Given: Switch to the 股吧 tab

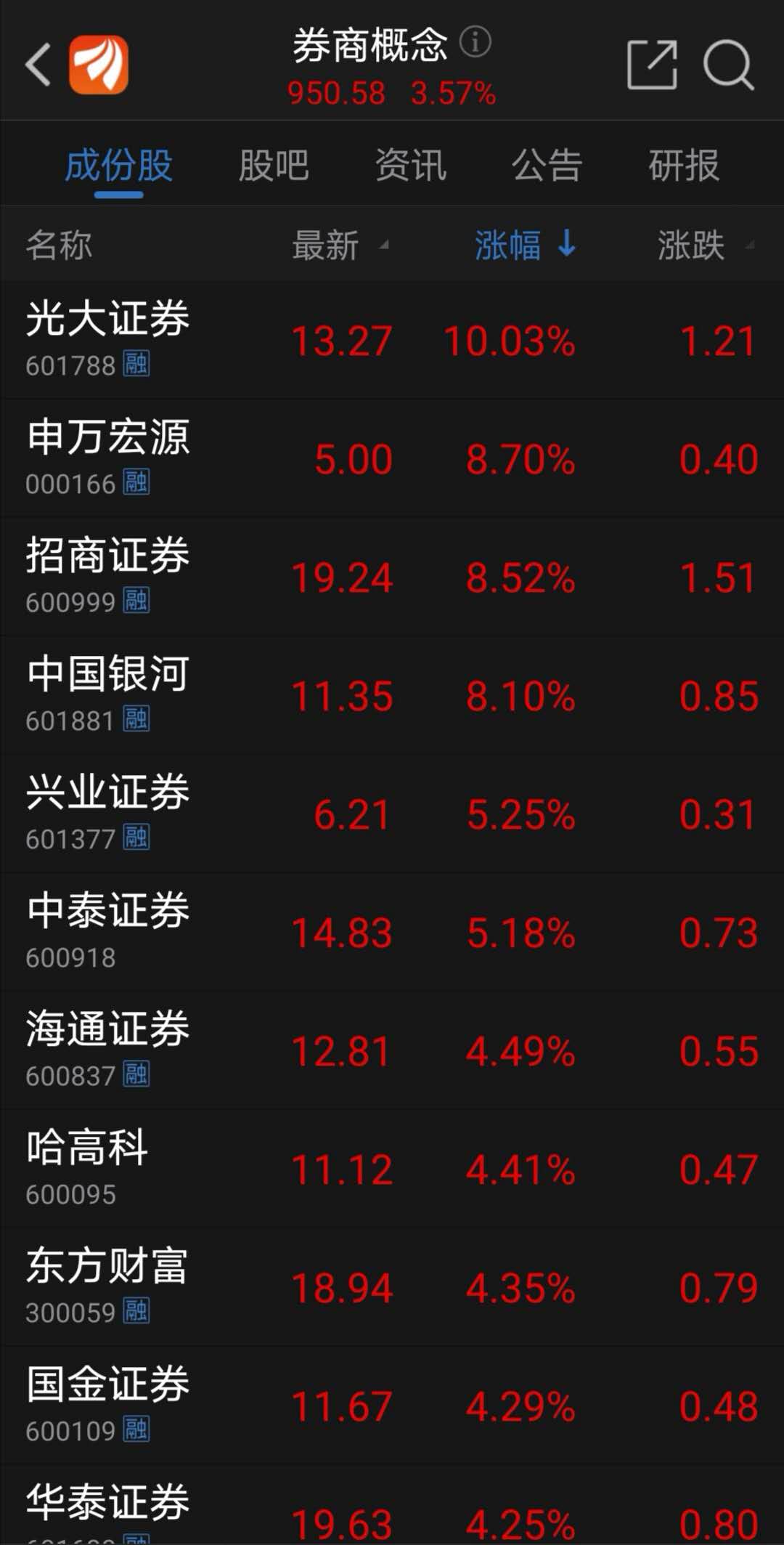Looking at the screenshot, I should [x=274, y=166].
